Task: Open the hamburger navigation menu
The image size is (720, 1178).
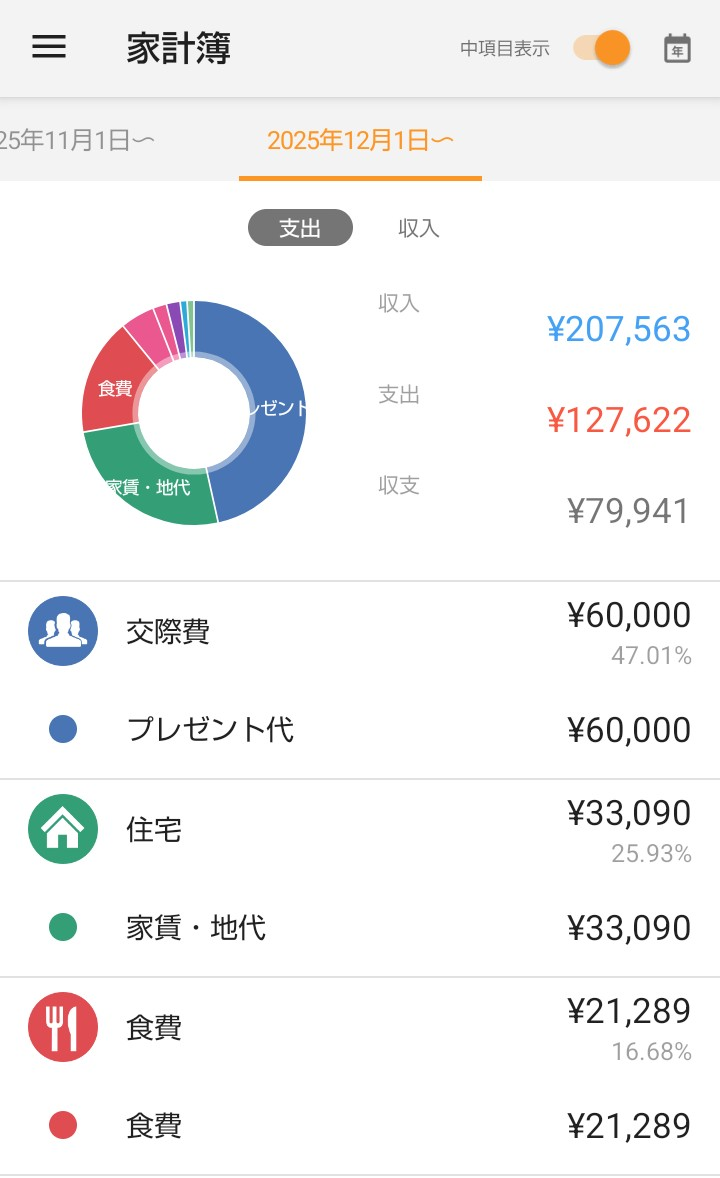Action: coord(49,47)
